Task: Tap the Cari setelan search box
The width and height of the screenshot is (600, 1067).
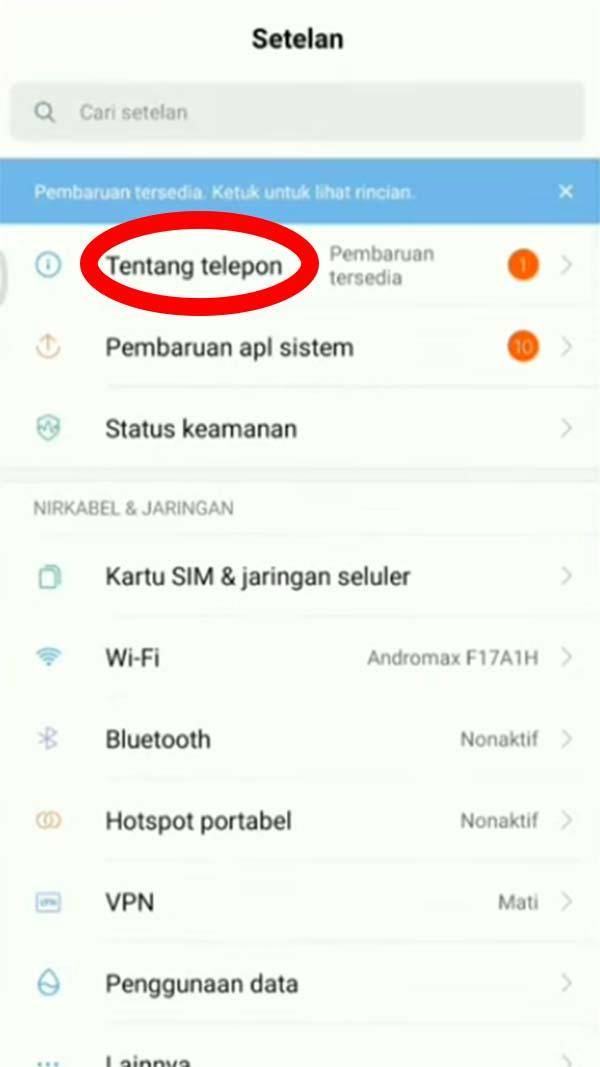Action: tap(297, 112)
